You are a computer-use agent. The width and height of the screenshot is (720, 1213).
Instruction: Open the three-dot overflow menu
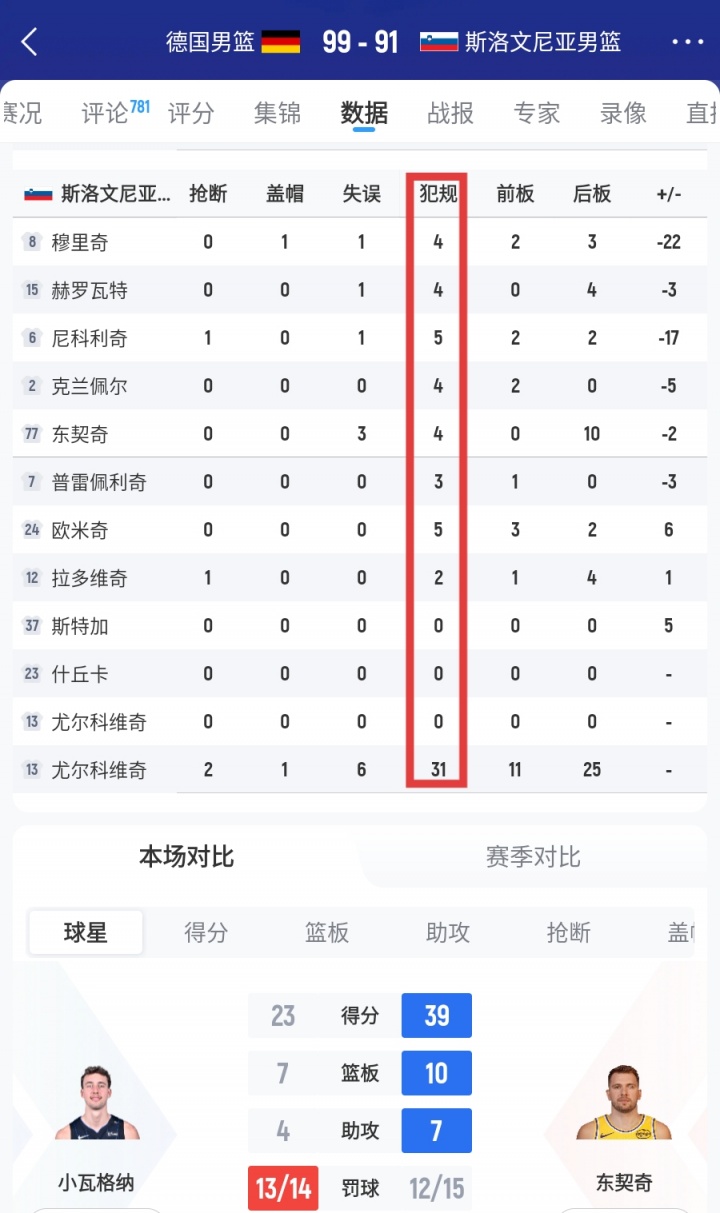(x=687, y=42)
